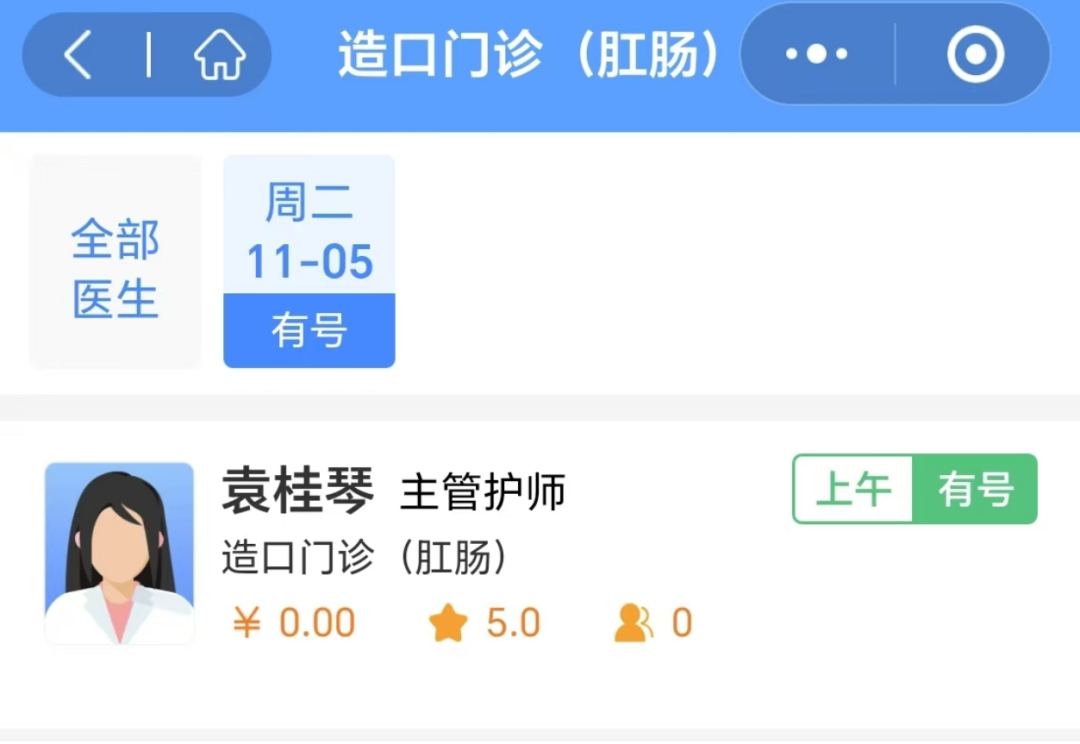Go back to the previous page
Screen dimensions: 1080x744
[x=78, y=55]
